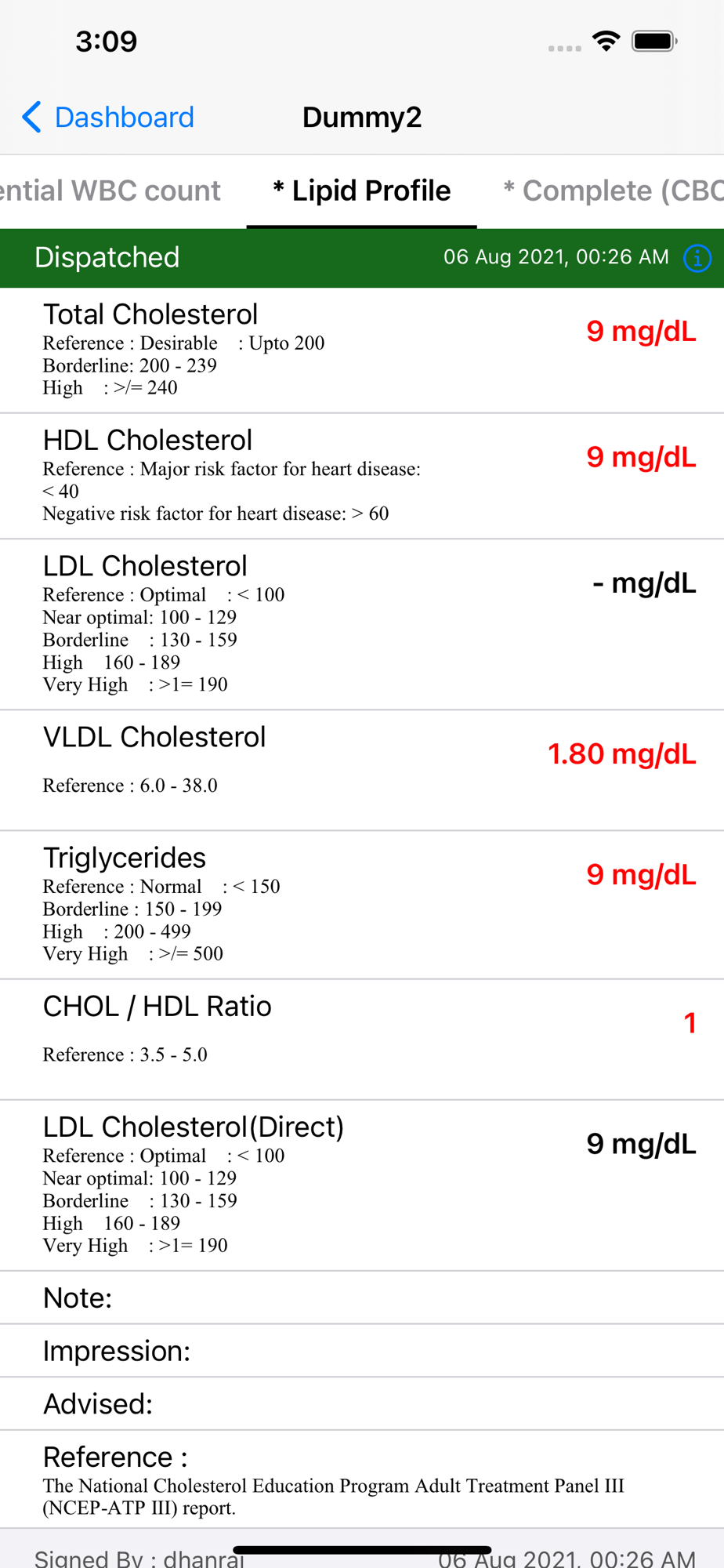The height and width of the screenshot is (1568, 724).
Task: Tap the info icon beside dispatch date
Action: click(x=697, y=258)
